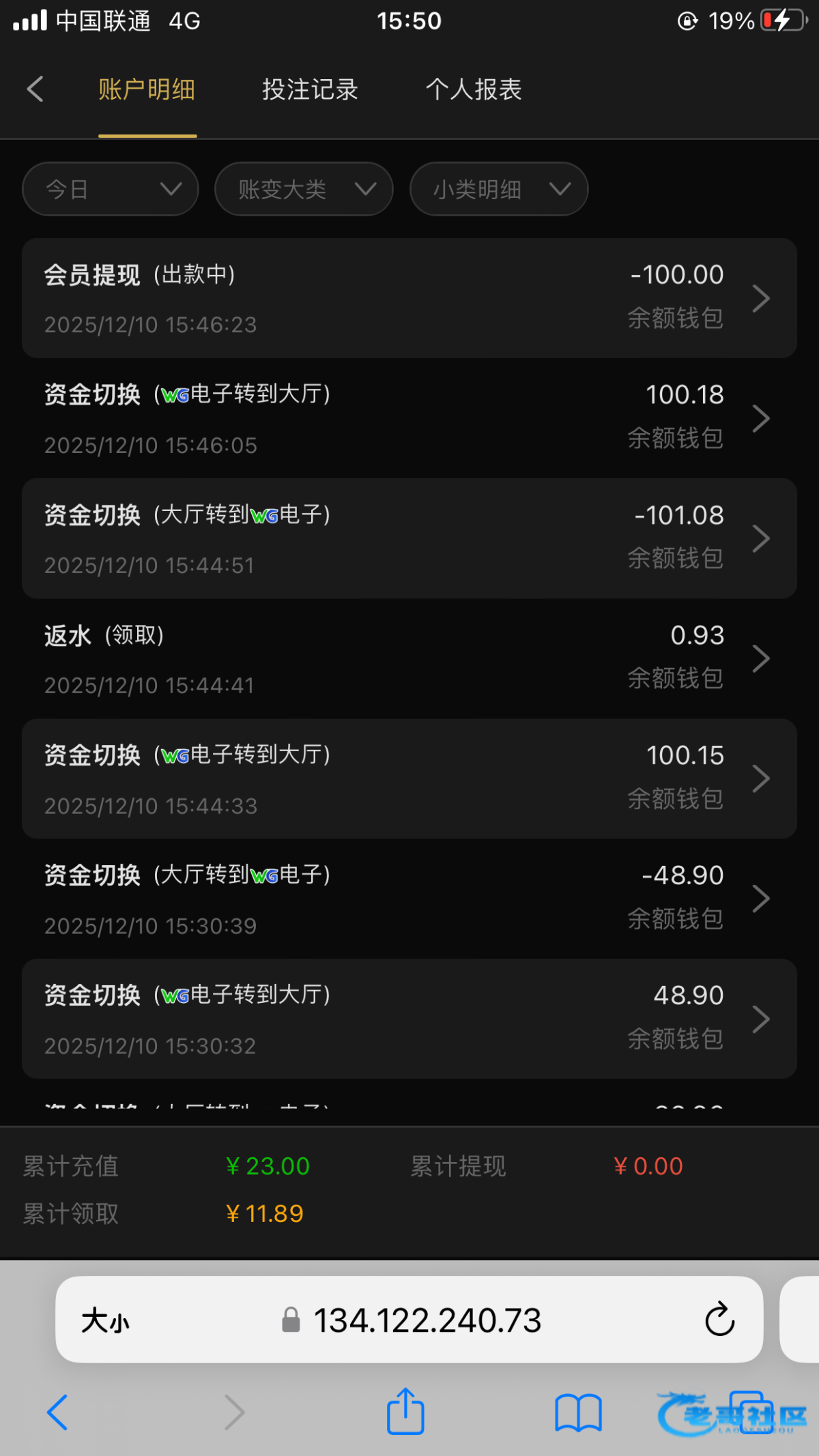Expand the 今日 date dropdown
This screenshot has height=1456, width=819.
pyautogui.click(x=111, y=189)
